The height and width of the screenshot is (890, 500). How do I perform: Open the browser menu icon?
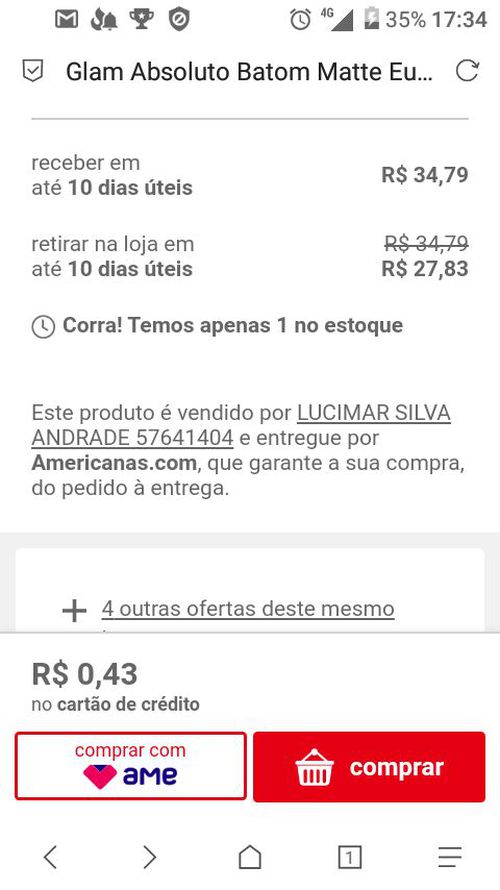click(449, 857)
